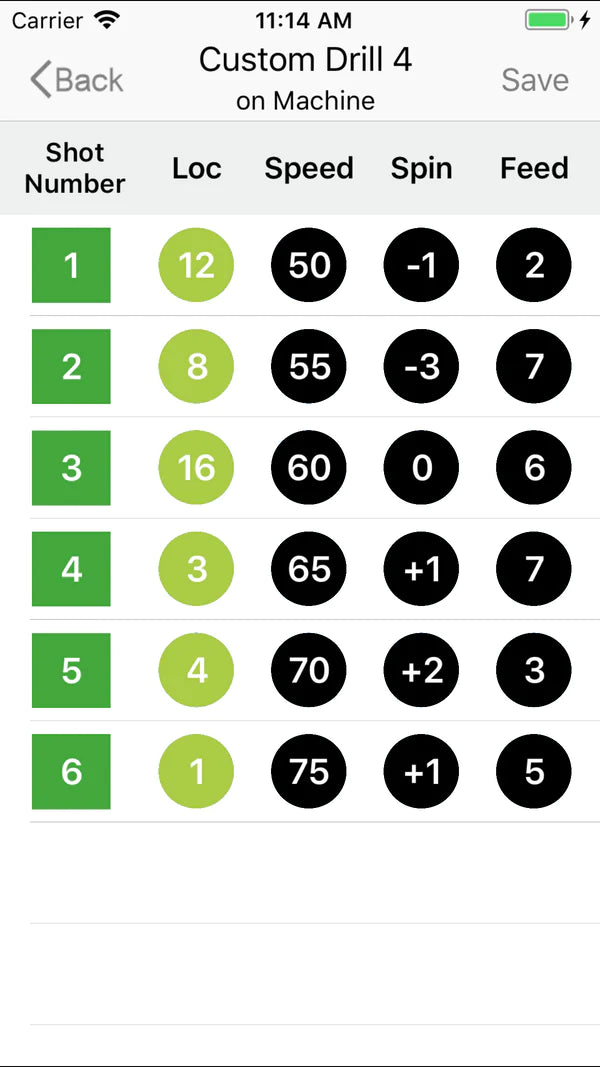Image resolution: width=600 pixels, height=1067 pixels.
Task: Edit speed 75 for shot 6
Action: pos(309,771)
